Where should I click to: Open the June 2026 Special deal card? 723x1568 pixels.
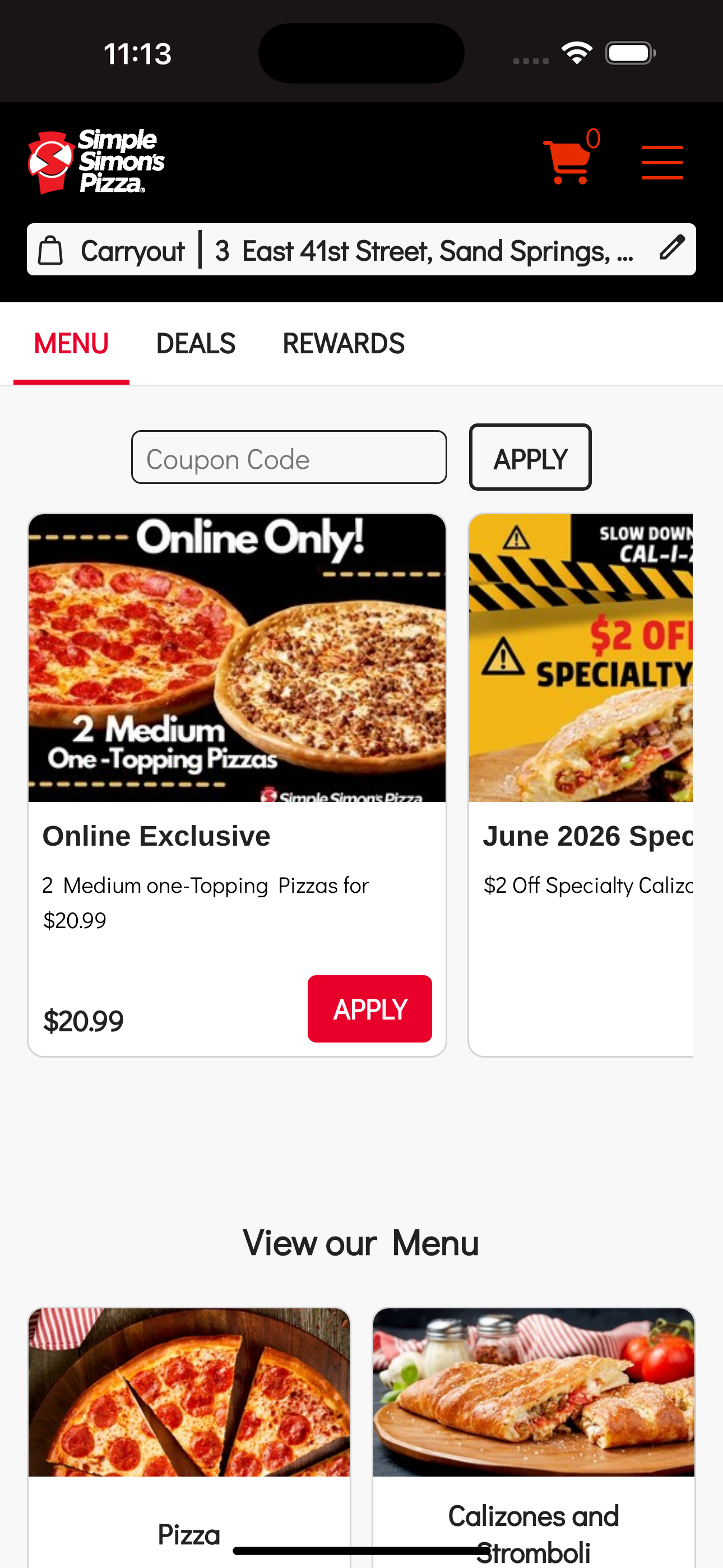pos(581,785)
